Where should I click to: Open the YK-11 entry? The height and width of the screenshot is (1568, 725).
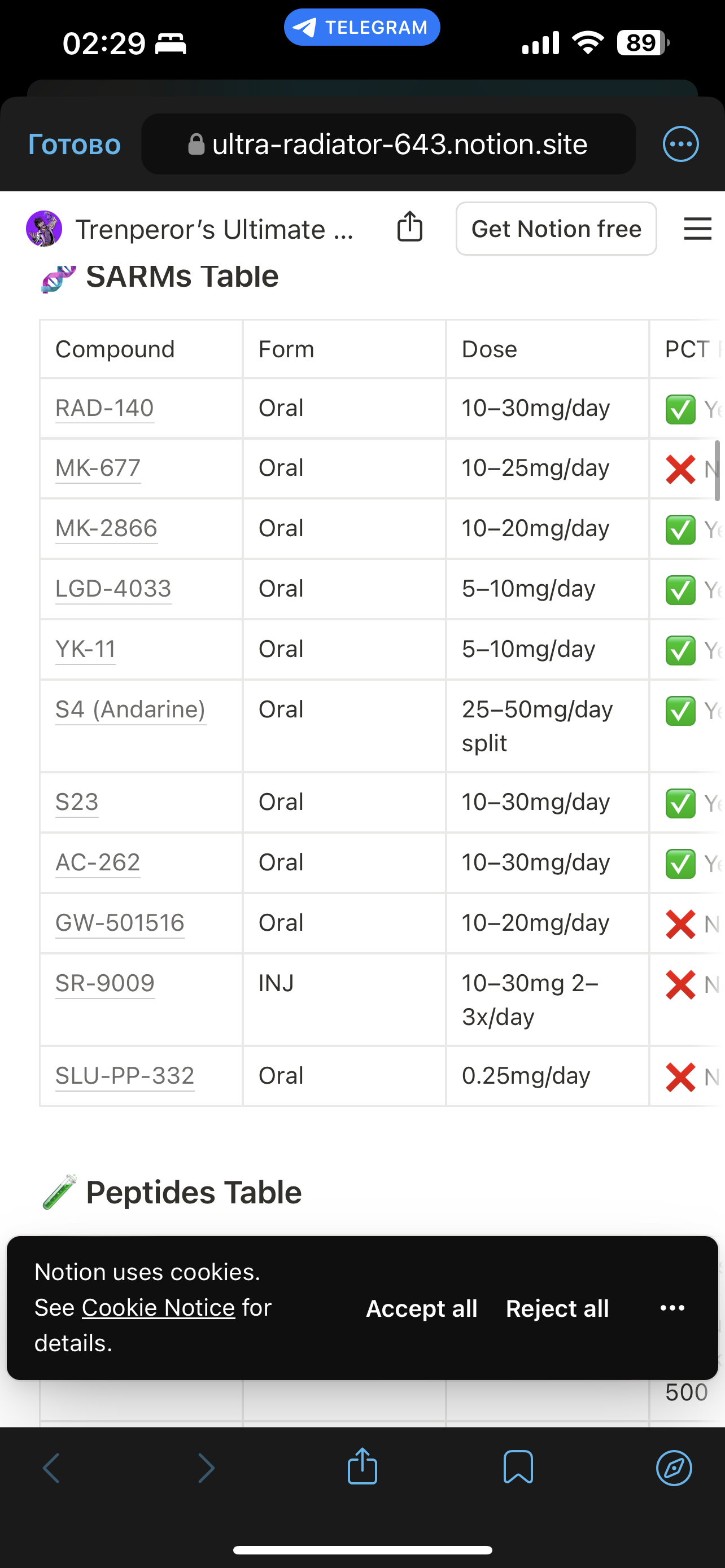[x=85, y=650]
